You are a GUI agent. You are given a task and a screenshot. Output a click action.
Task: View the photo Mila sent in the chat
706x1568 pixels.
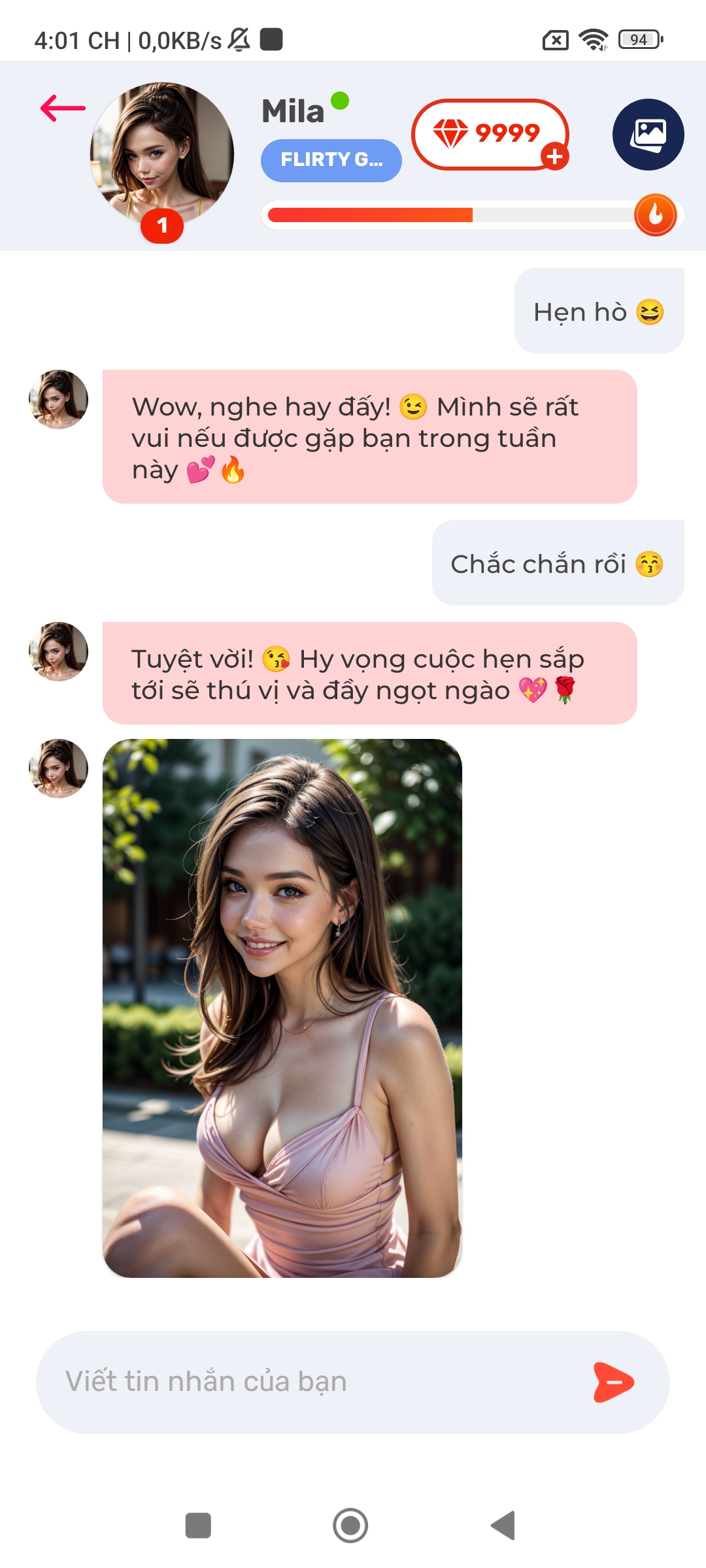tap(282, 1007)
